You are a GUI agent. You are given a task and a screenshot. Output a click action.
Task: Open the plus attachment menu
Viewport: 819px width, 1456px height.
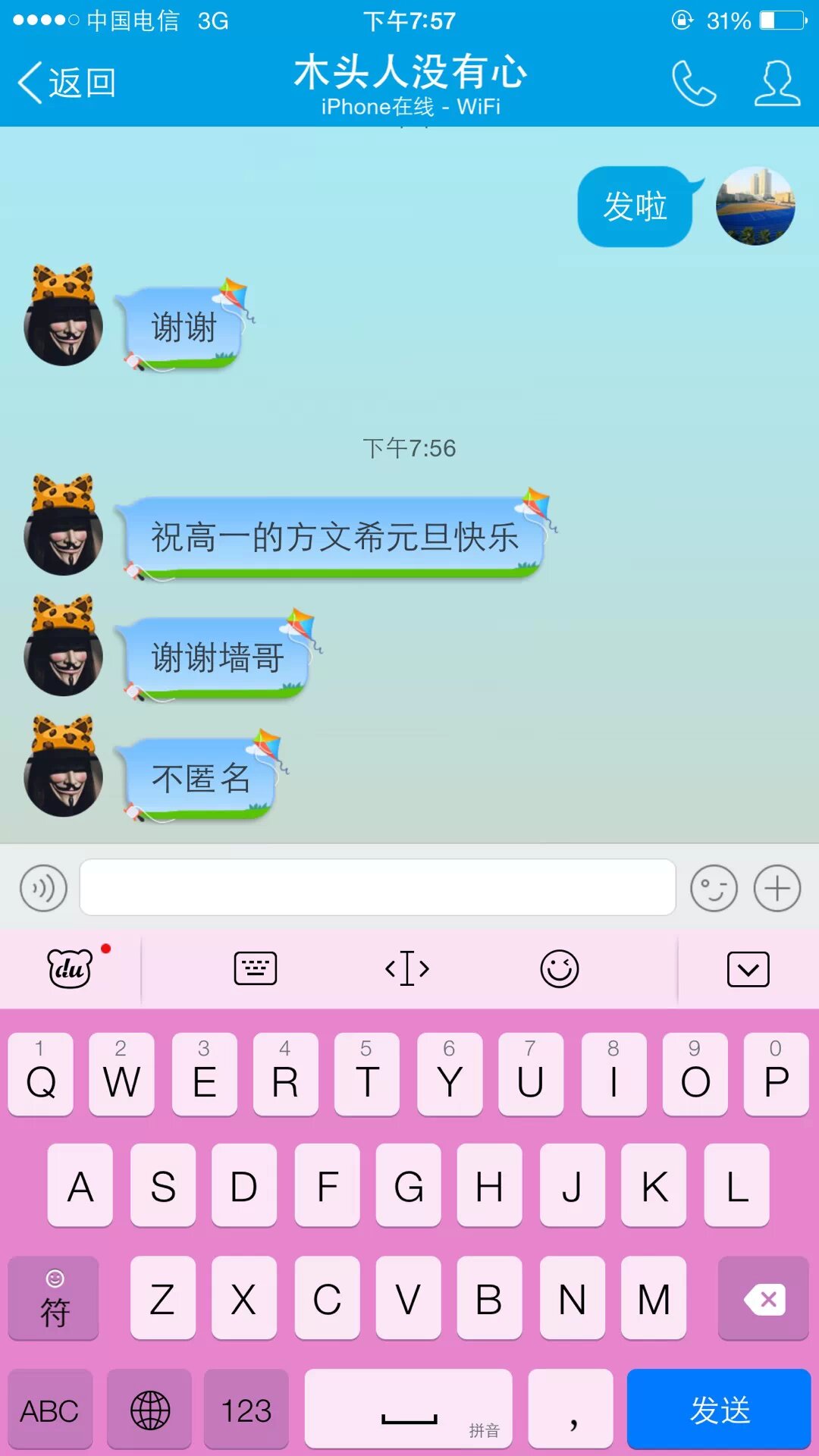tap(777, 888)
